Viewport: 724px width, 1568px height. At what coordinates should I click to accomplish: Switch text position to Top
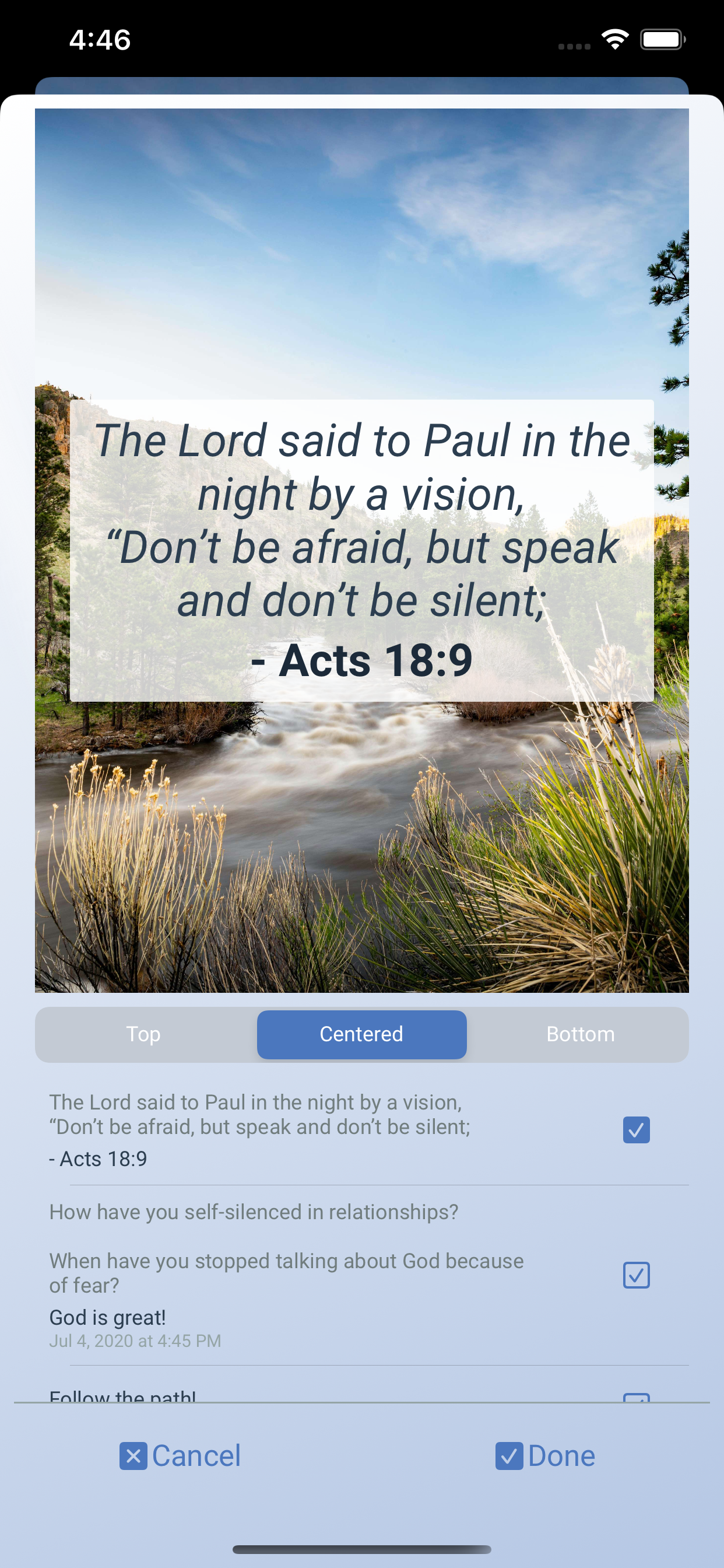point(143,1034)
